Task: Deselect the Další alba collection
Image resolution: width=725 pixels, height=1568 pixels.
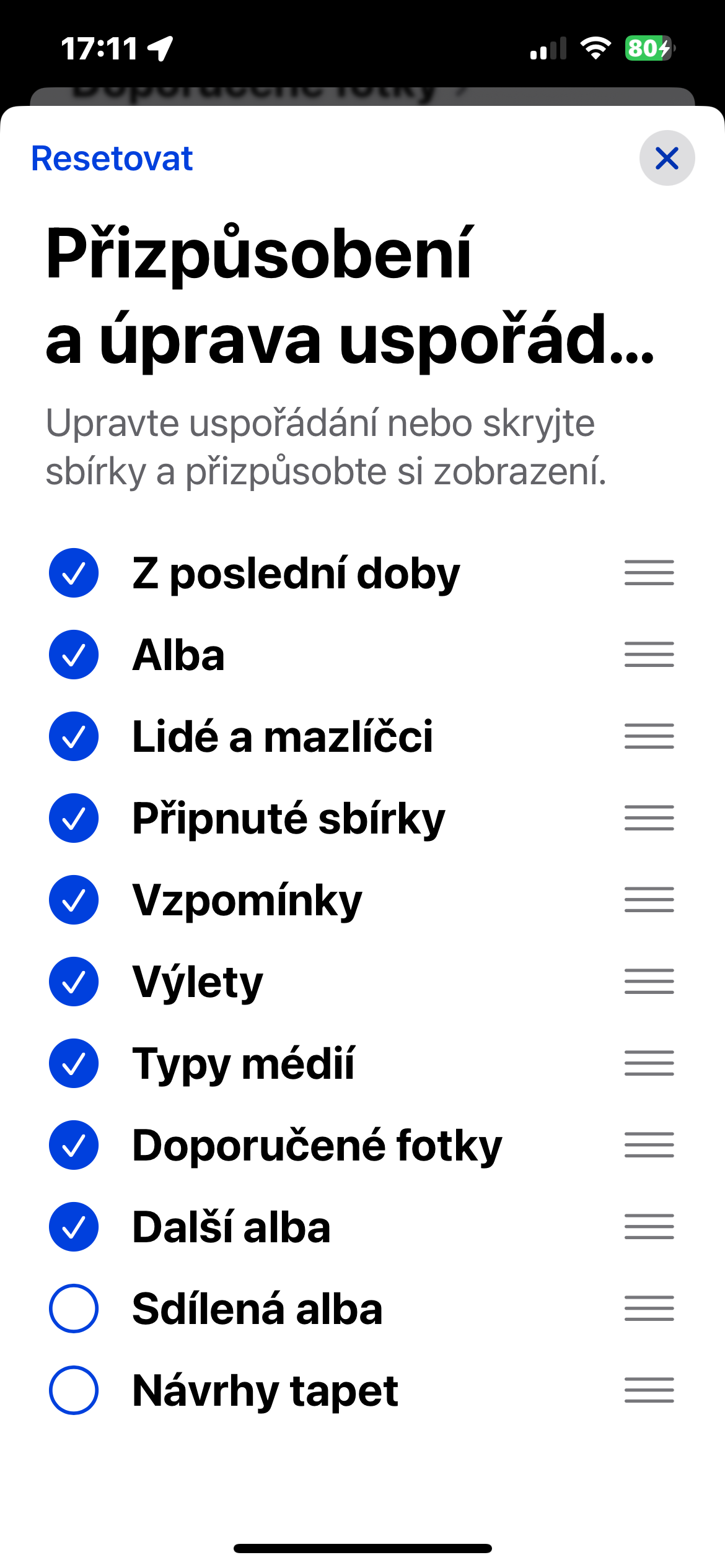Action: tap(74, 1227)
